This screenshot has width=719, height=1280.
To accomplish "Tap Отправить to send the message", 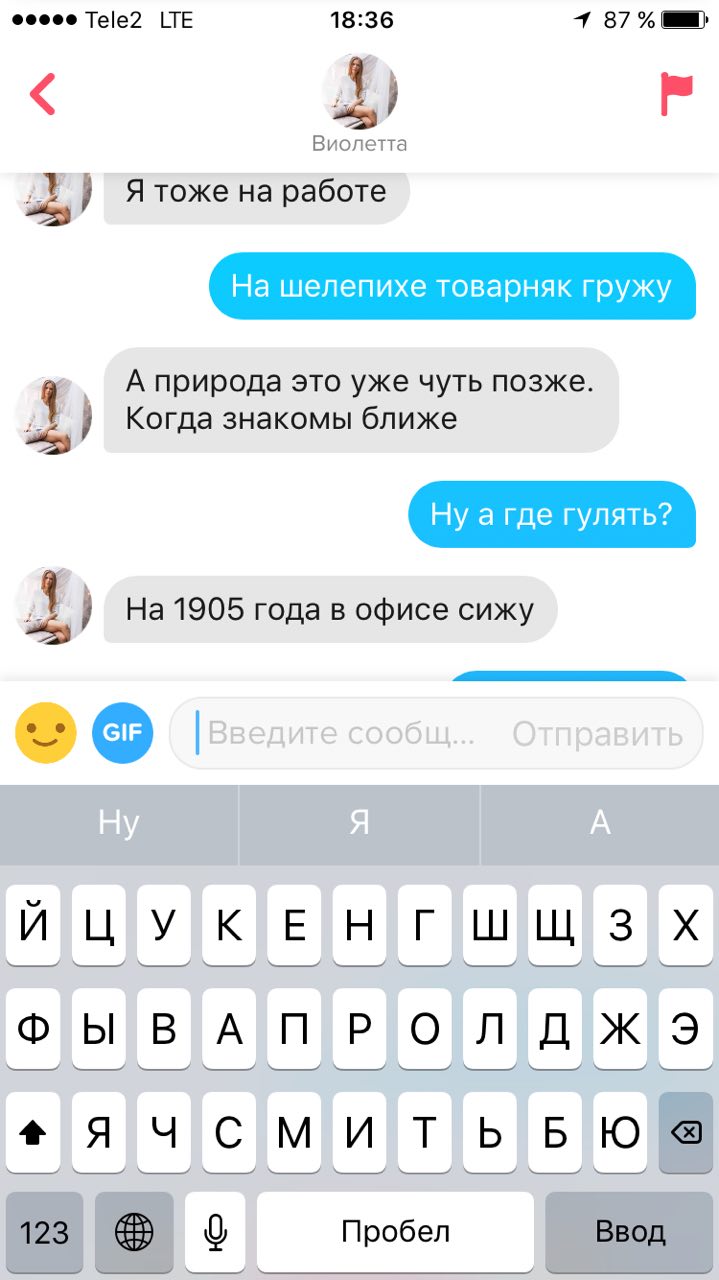I will pyautogui.click(x=597, y=734).
